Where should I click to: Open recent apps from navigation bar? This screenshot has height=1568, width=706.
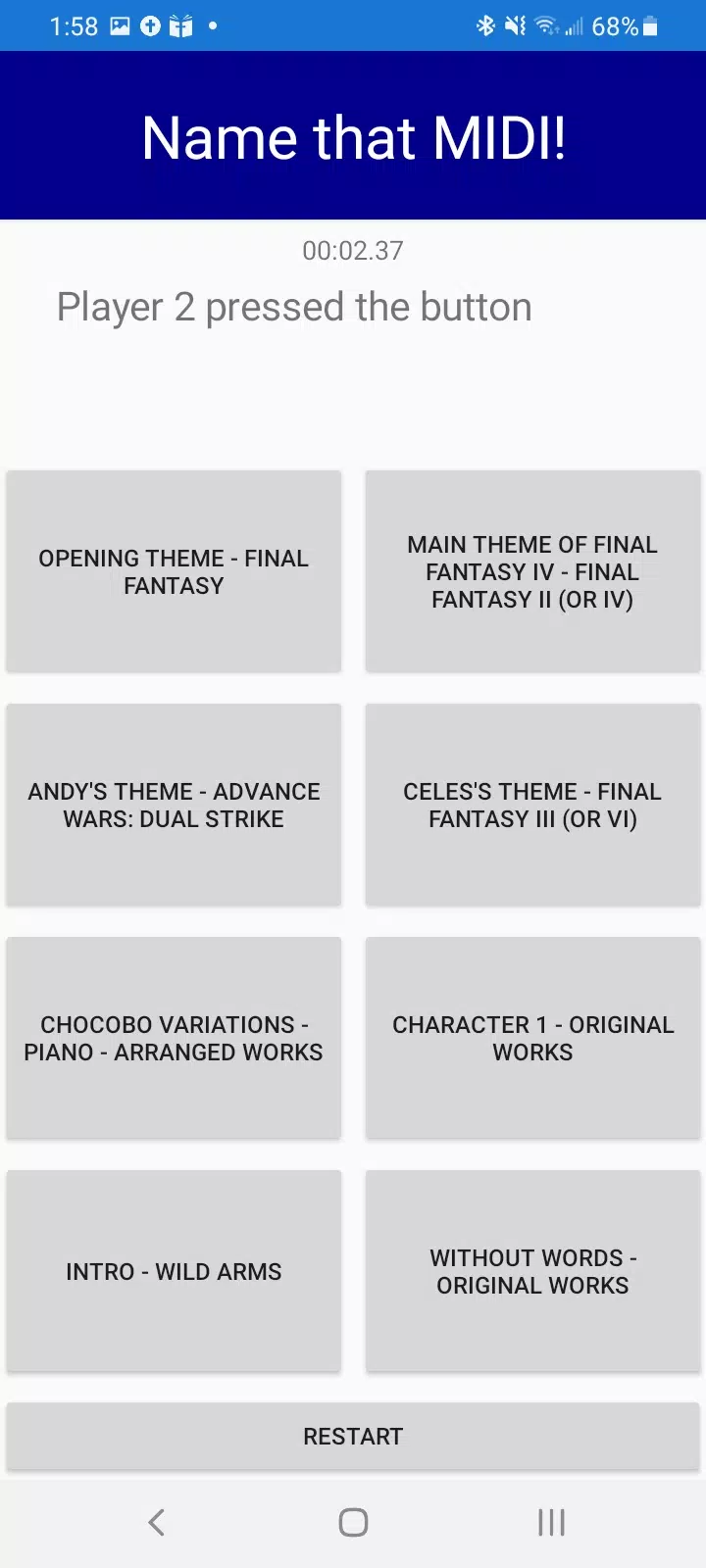coord(551,1522)
